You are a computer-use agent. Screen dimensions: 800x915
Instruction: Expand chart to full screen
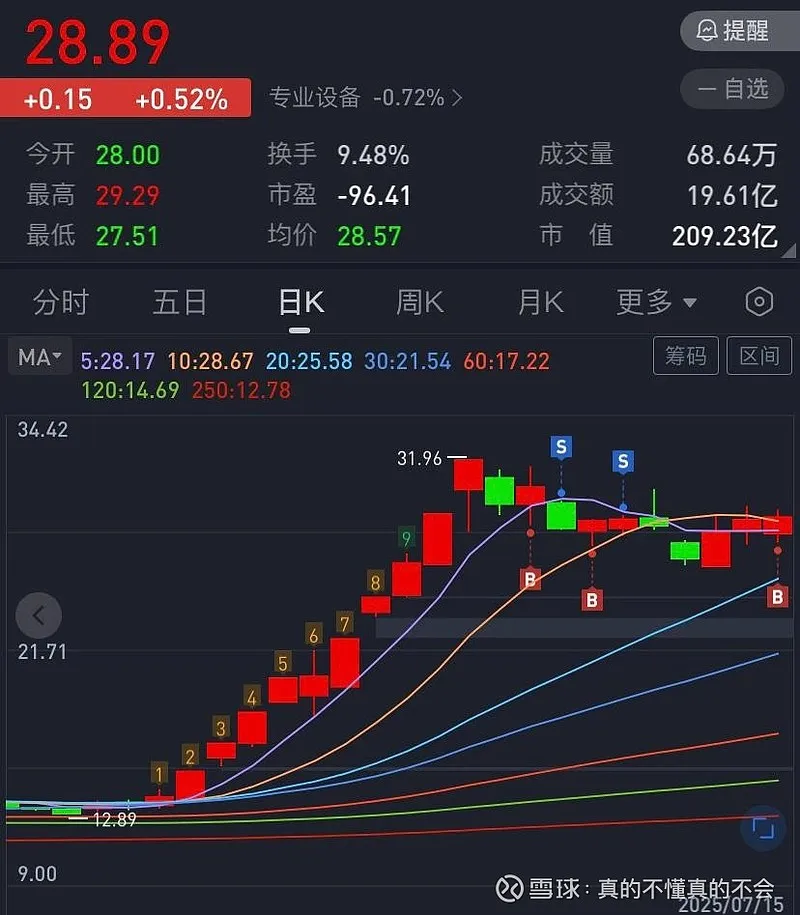coord(762,829)
